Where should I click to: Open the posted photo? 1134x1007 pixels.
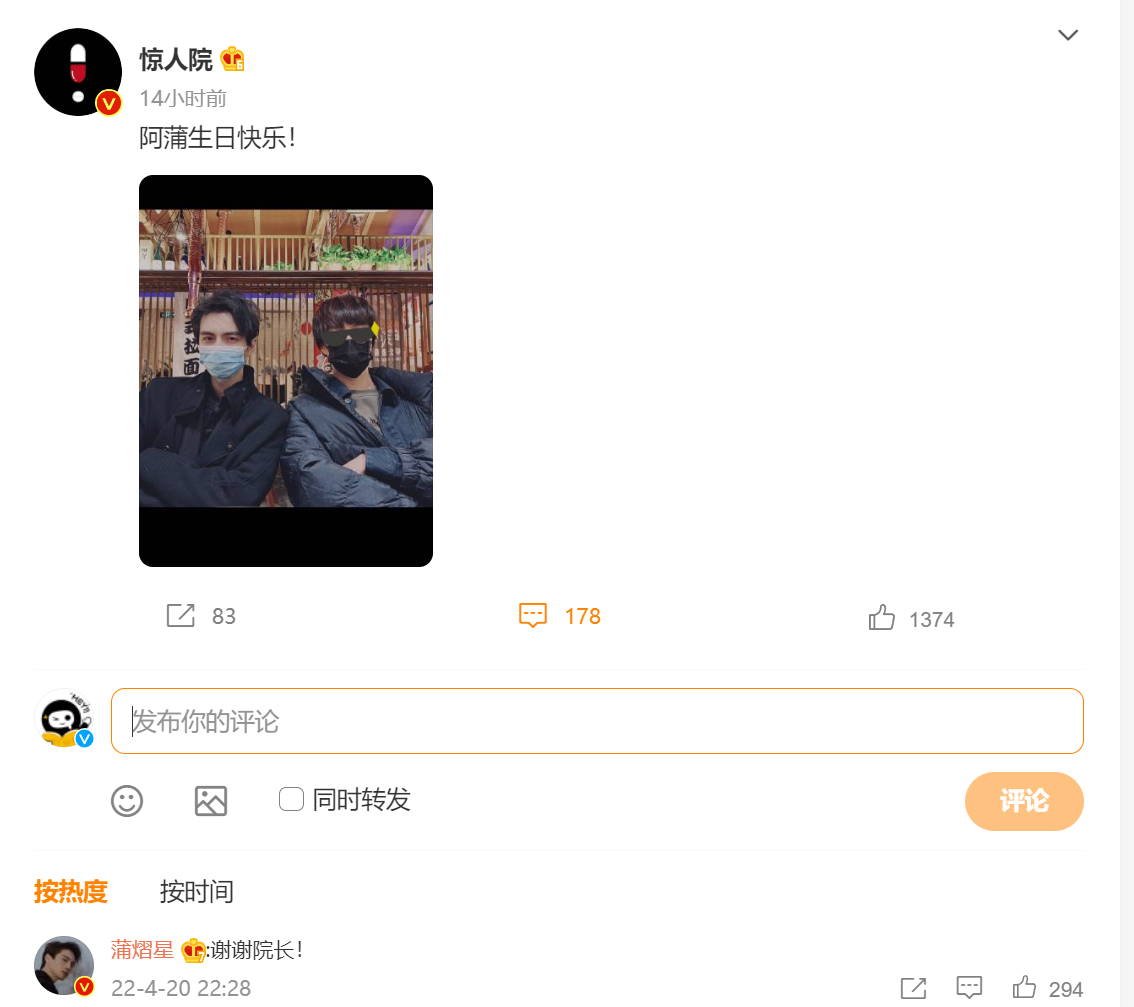click(x=286, y=371)
